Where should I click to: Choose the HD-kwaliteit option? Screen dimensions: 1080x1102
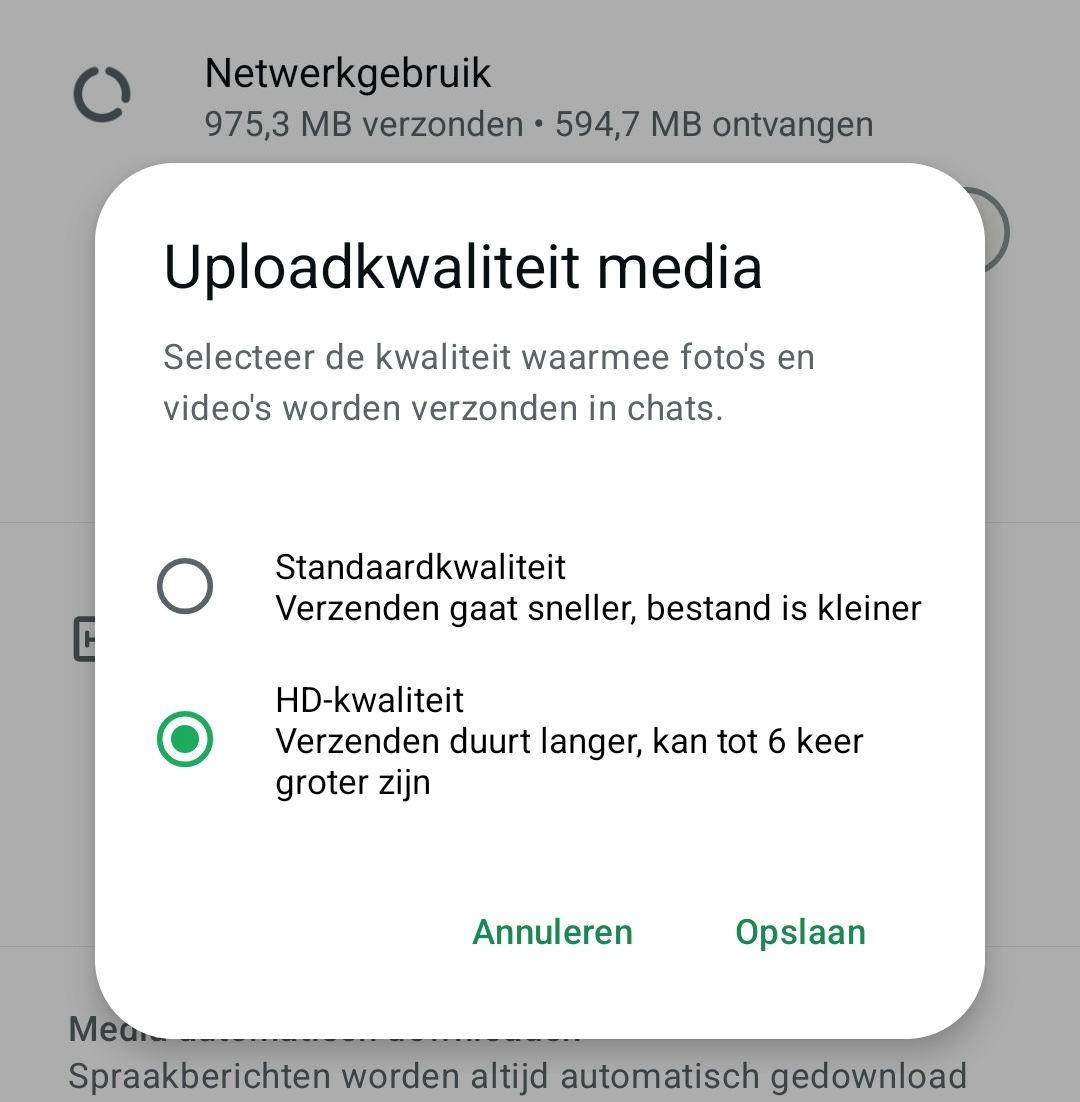click(x=185, y=739)
